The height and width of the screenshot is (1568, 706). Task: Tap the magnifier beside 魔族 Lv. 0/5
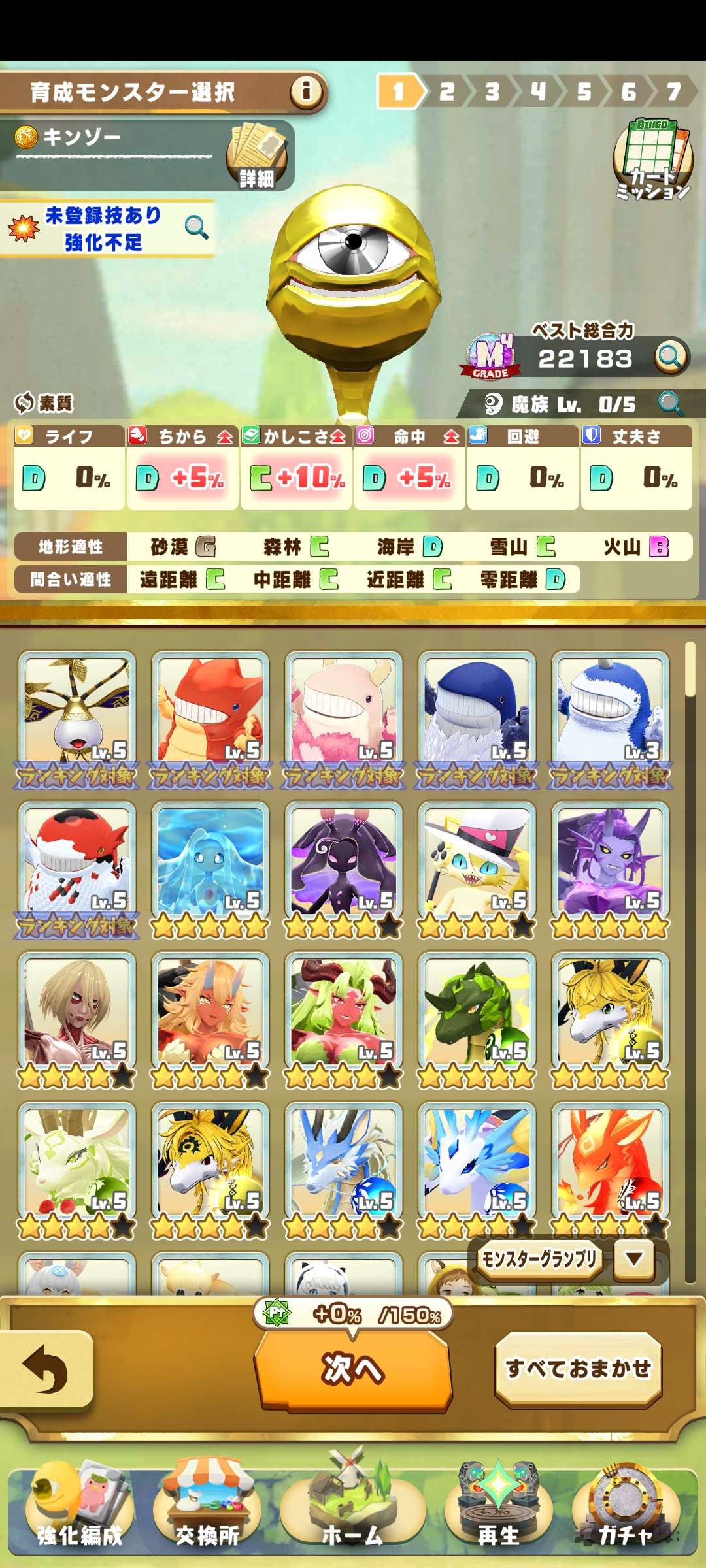click(x=670, y=404)
